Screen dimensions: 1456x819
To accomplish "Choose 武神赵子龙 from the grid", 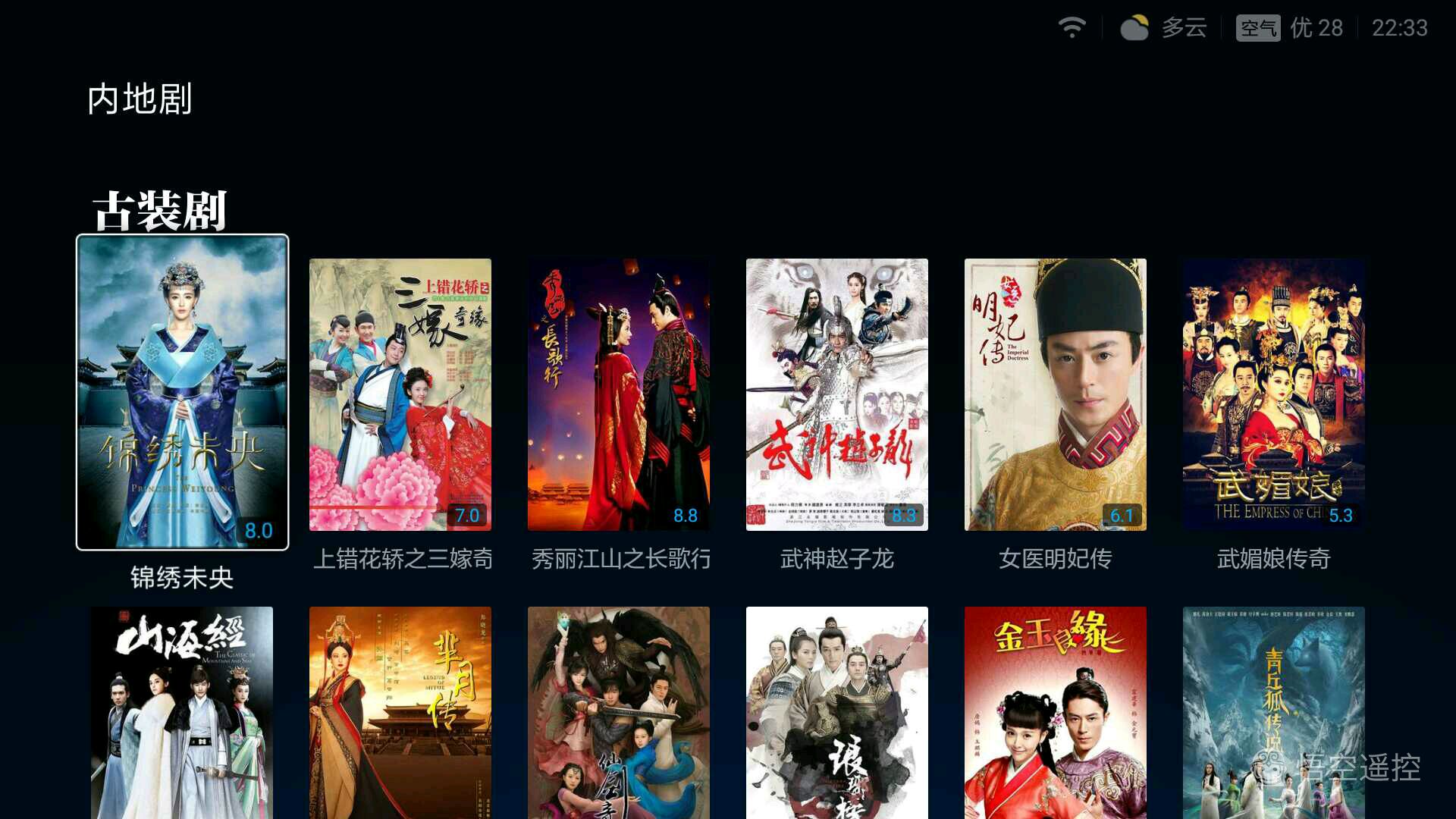I will (x=837, y=394).
